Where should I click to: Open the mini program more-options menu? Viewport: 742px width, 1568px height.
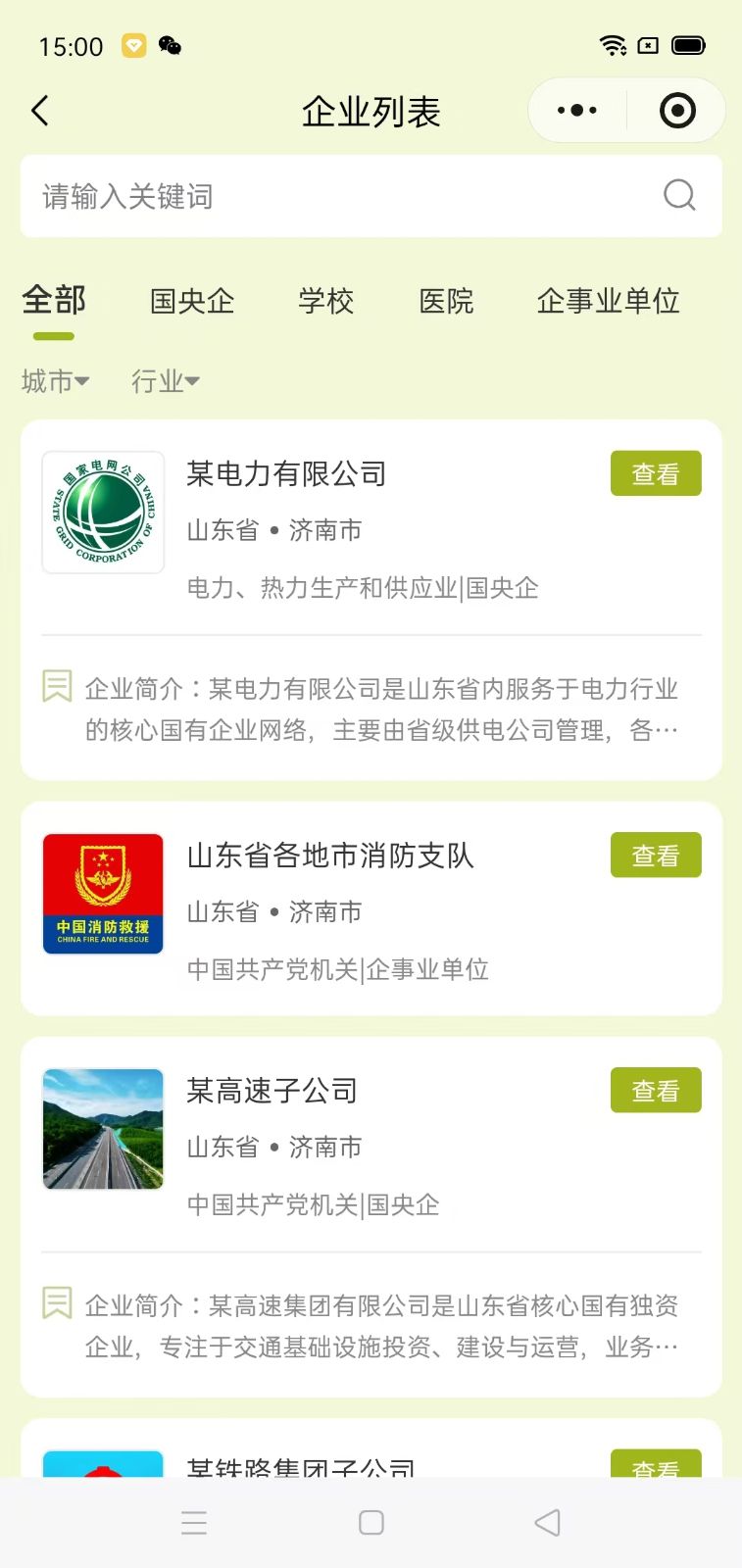point(577,111)
